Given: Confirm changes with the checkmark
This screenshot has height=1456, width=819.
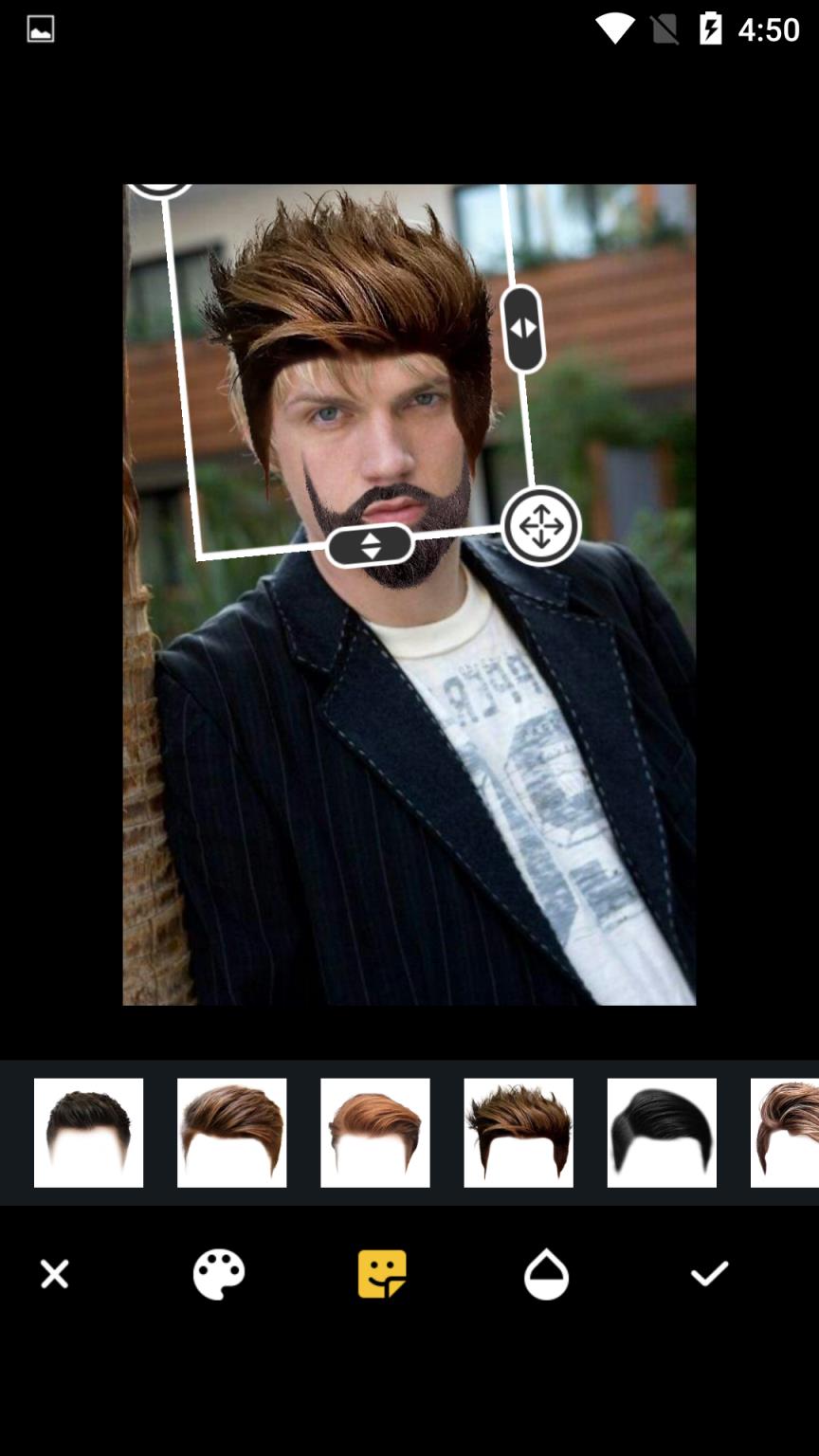Looking at the screenshot, I should [x=709, y=1274].
